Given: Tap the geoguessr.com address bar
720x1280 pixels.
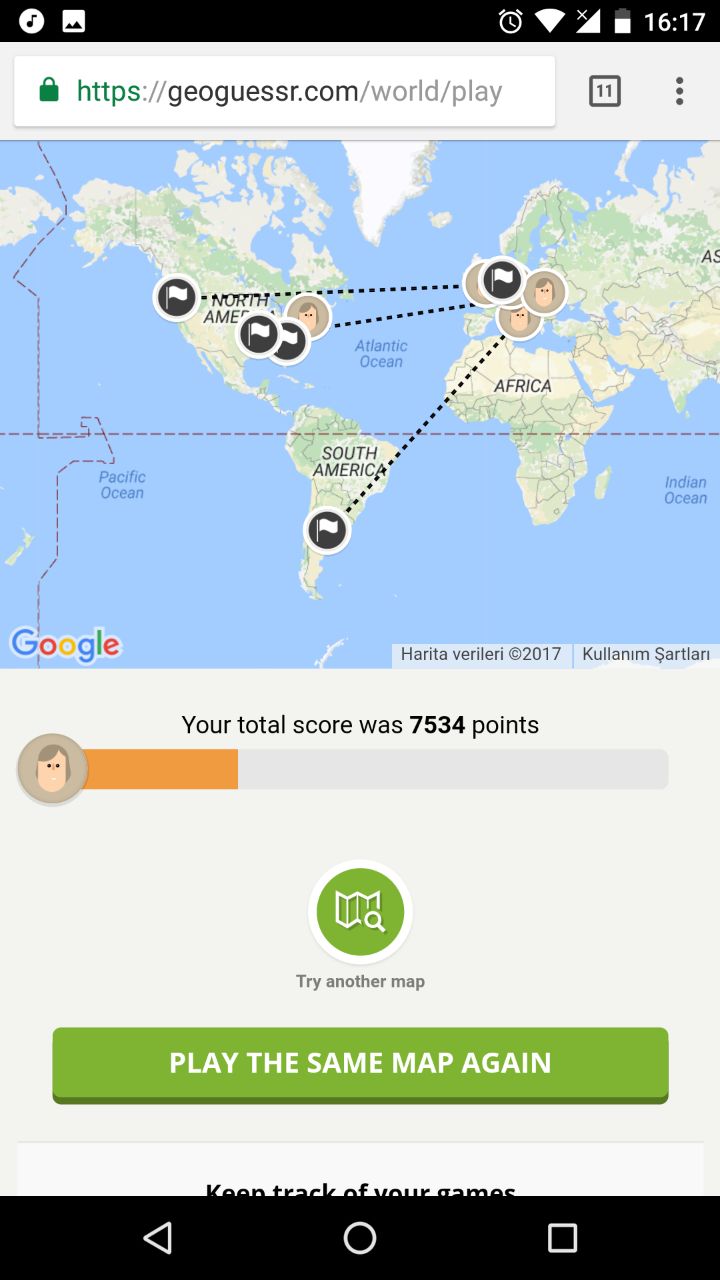Looking at the screenshot, I should (x=284, y=91).
